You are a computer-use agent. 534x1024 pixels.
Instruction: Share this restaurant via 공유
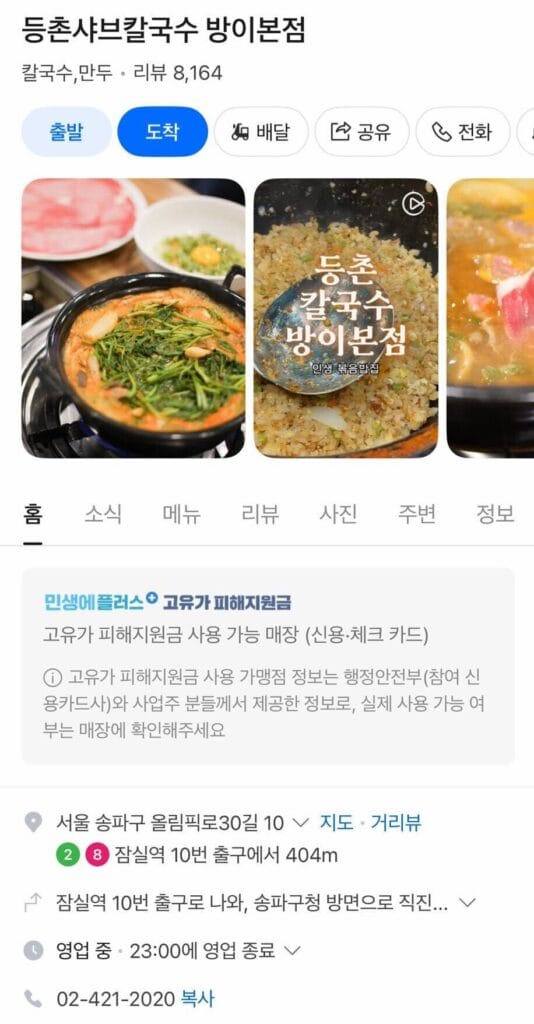pos(362,132)
